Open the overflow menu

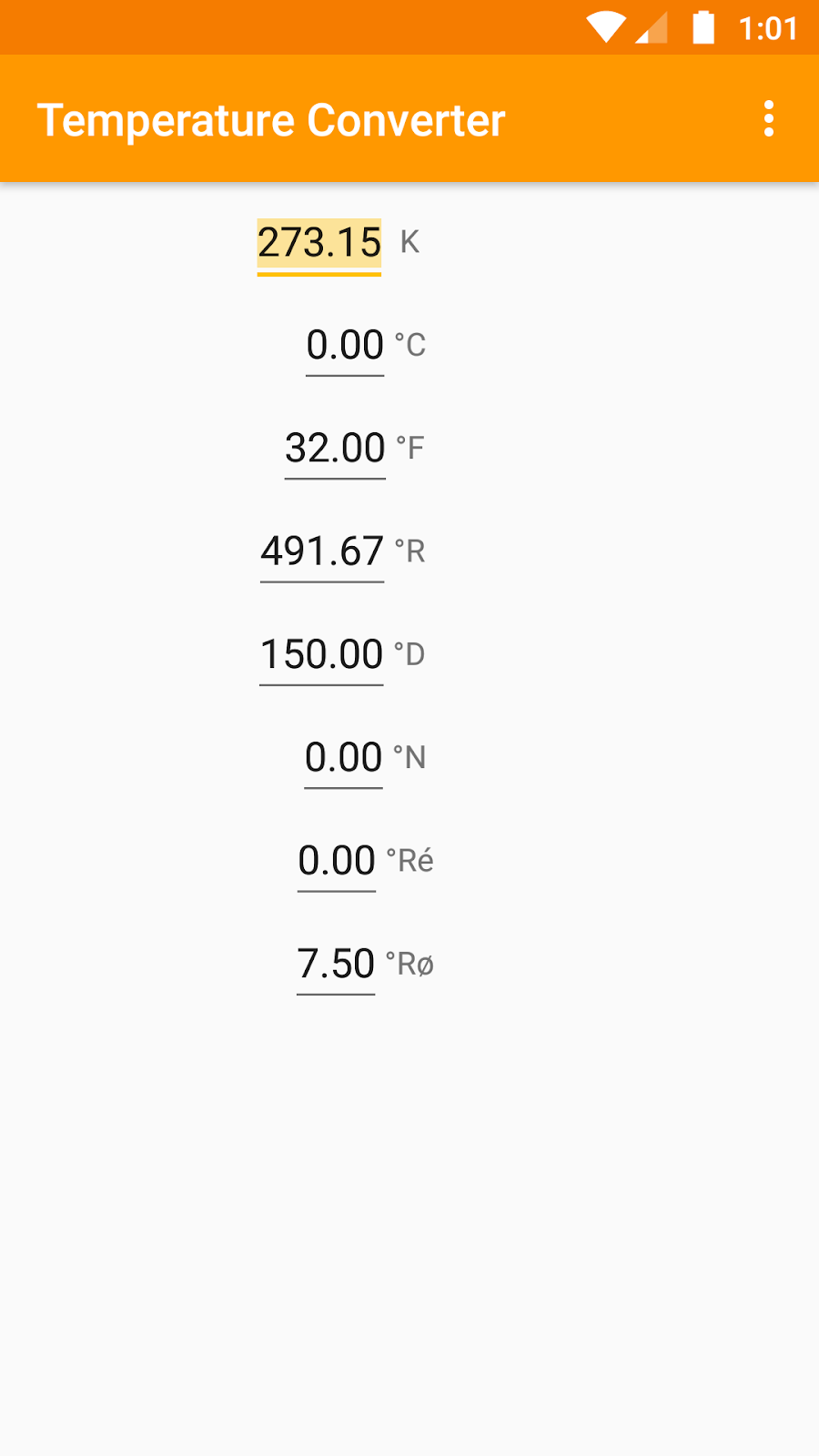coord(769,118)
